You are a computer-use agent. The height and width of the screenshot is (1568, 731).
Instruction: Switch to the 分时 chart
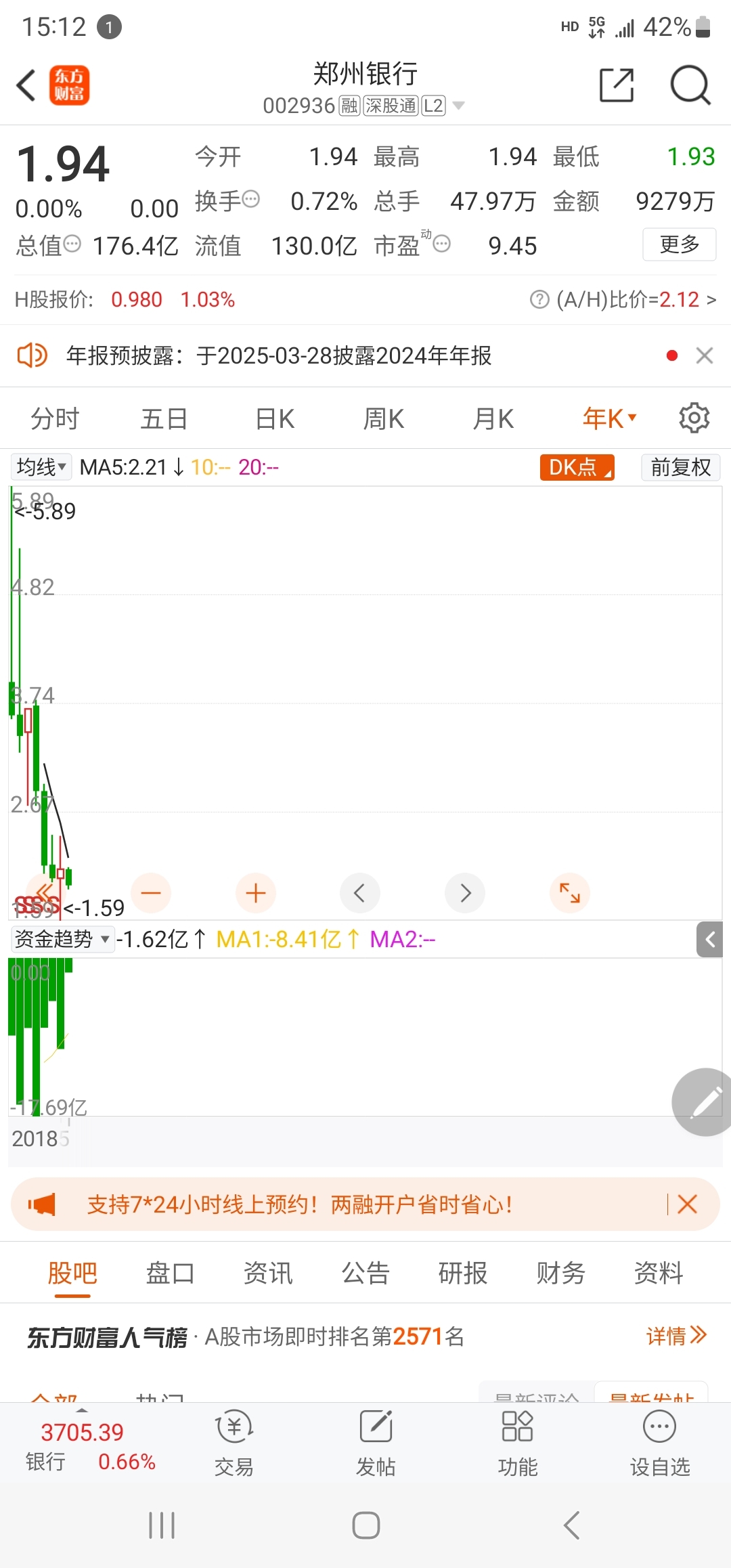(55, 418)
